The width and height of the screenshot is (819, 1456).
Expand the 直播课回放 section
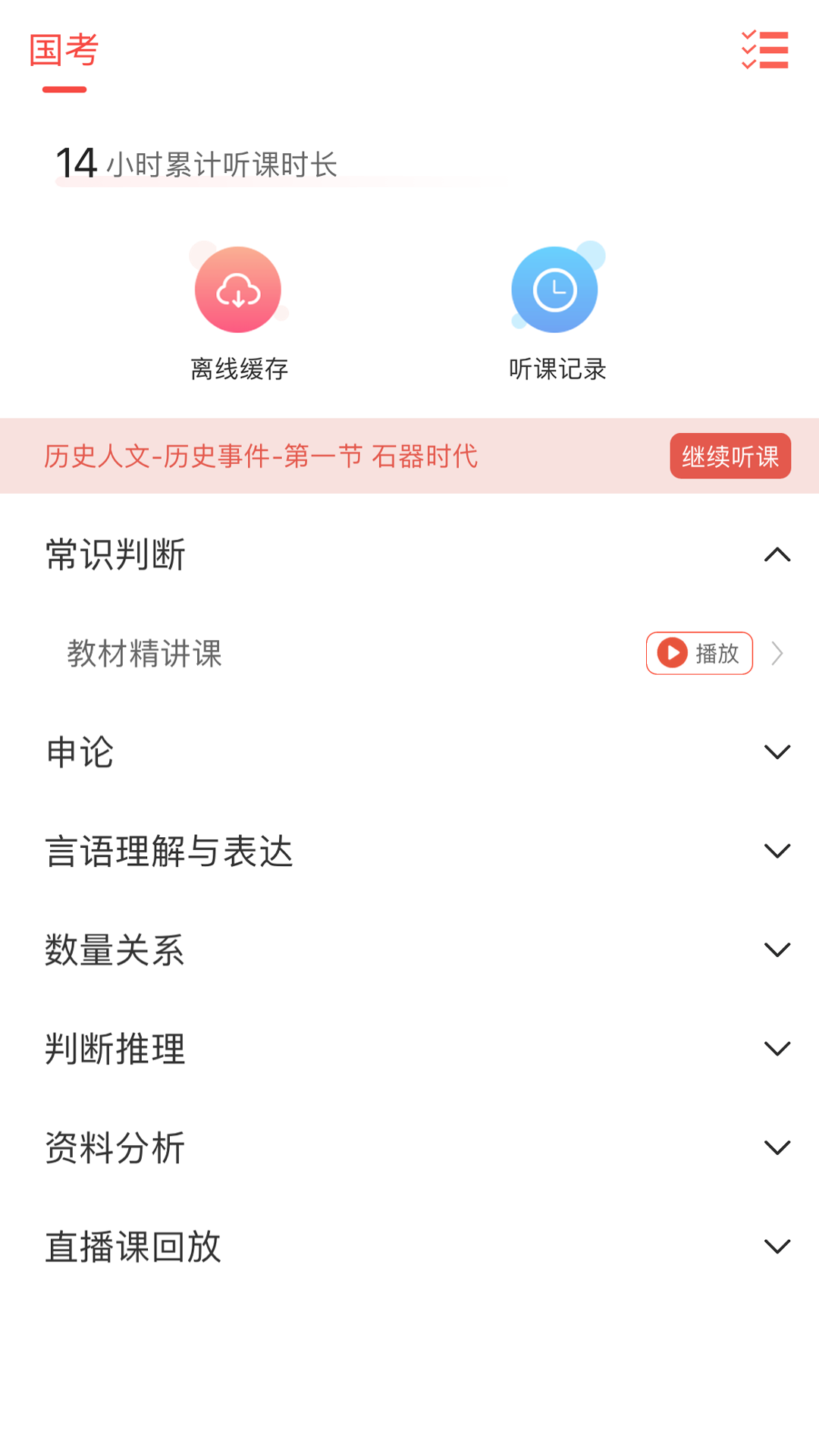(777, 1246)
